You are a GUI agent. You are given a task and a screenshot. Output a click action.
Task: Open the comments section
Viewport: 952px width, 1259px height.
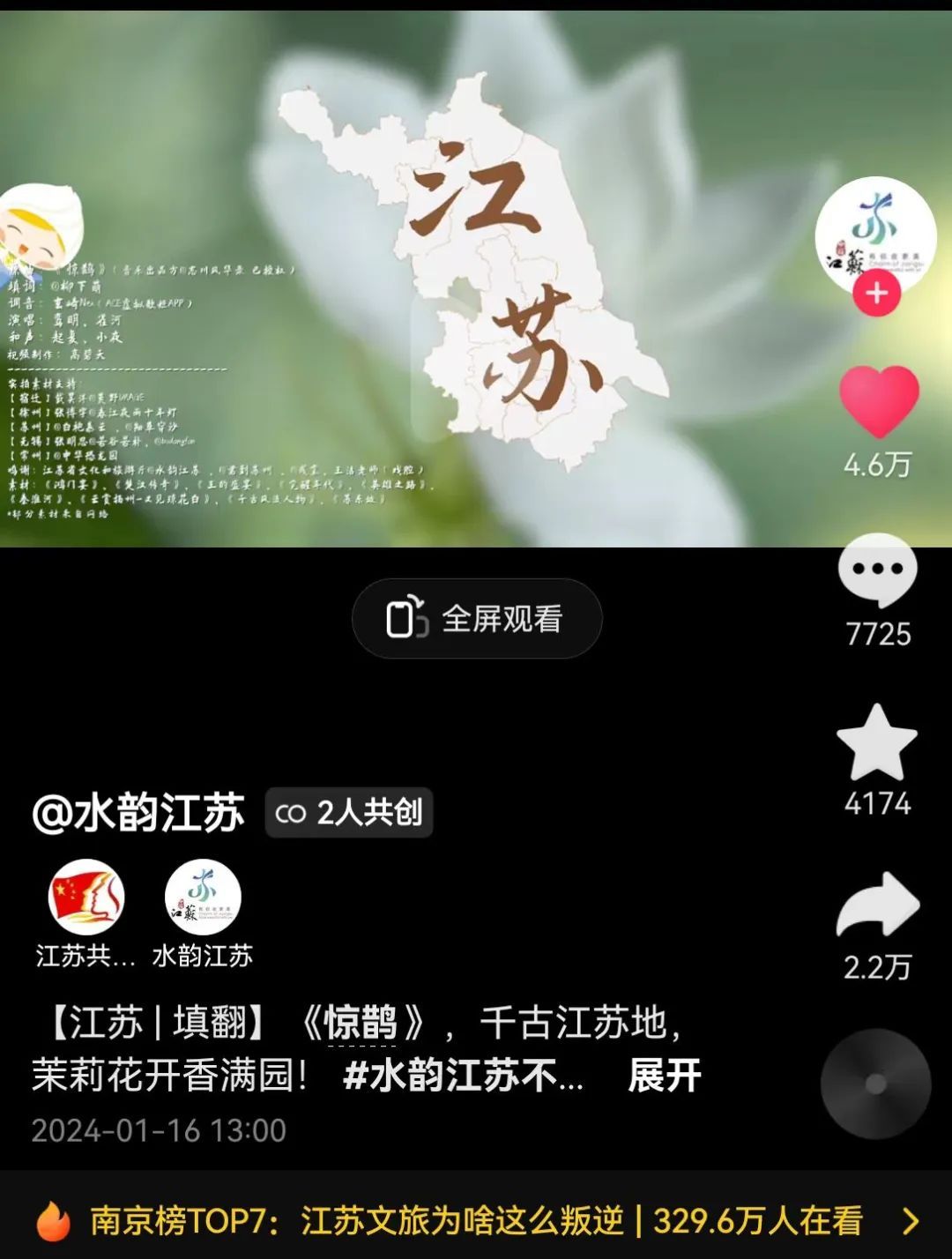[877, 571]
